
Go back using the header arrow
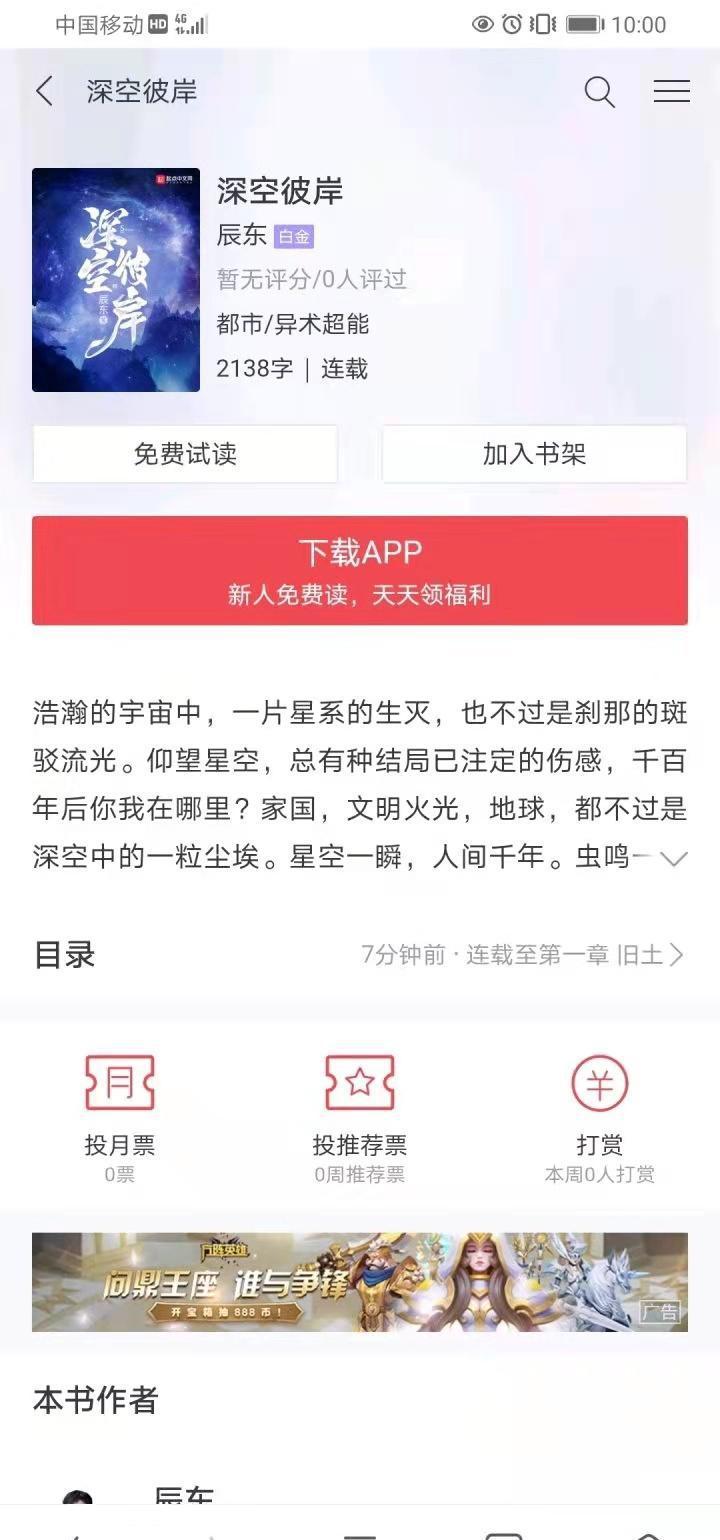45,92
